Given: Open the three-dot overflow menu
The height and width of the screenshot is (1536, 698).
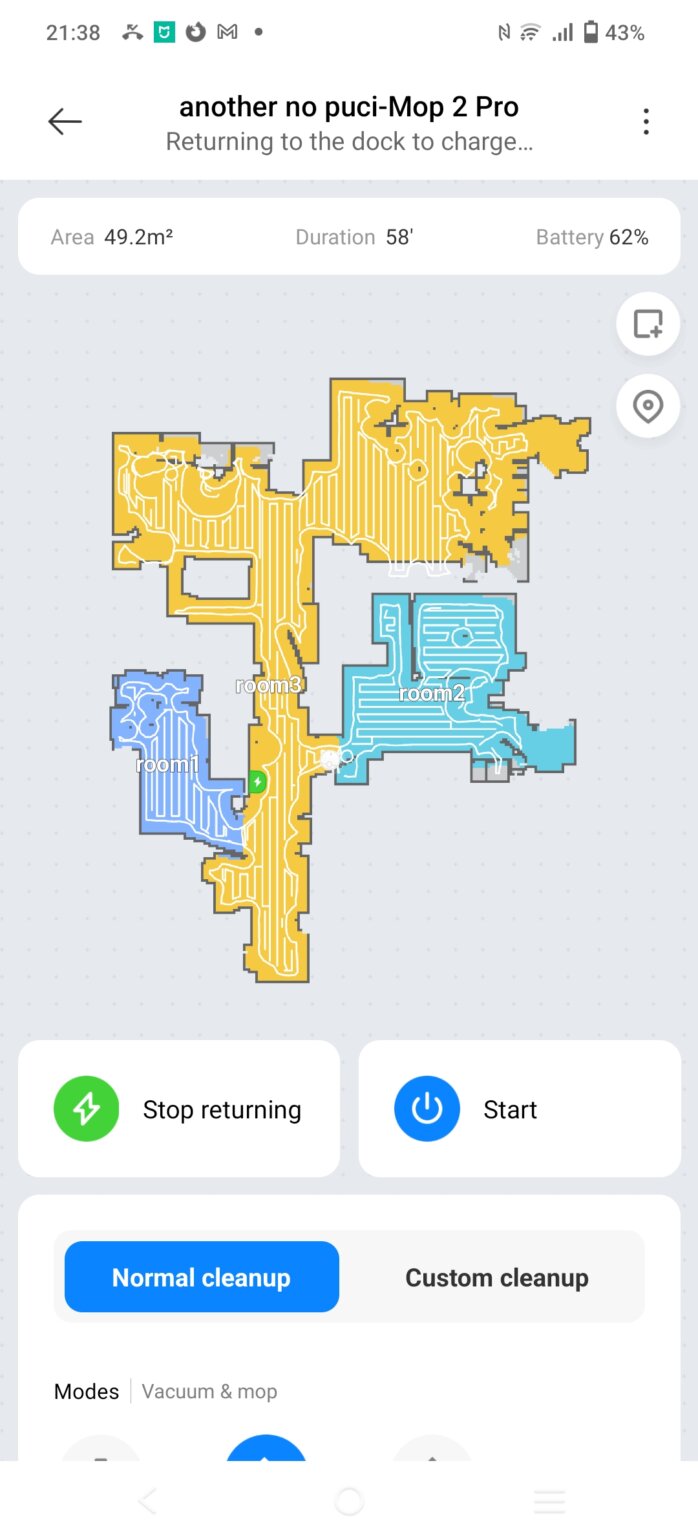Looking at the screenshot, I should pos(646,122).
